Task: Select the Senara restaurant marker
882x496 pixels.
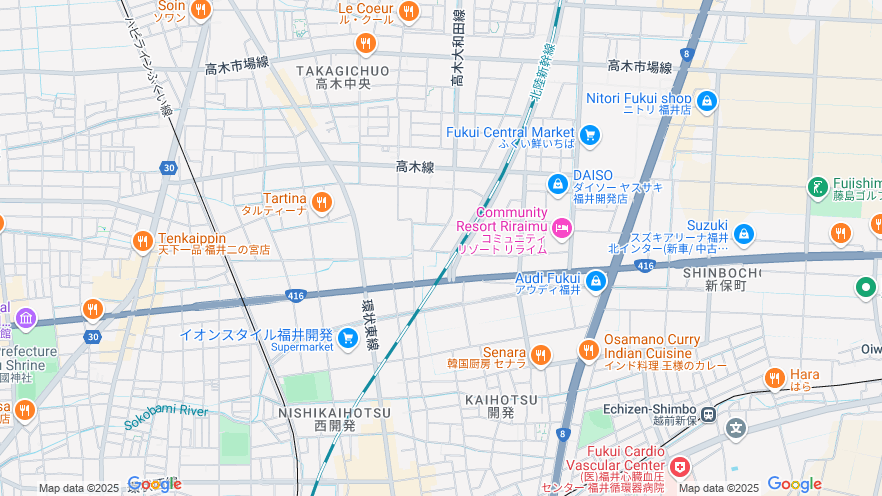Action: [541, 354]
